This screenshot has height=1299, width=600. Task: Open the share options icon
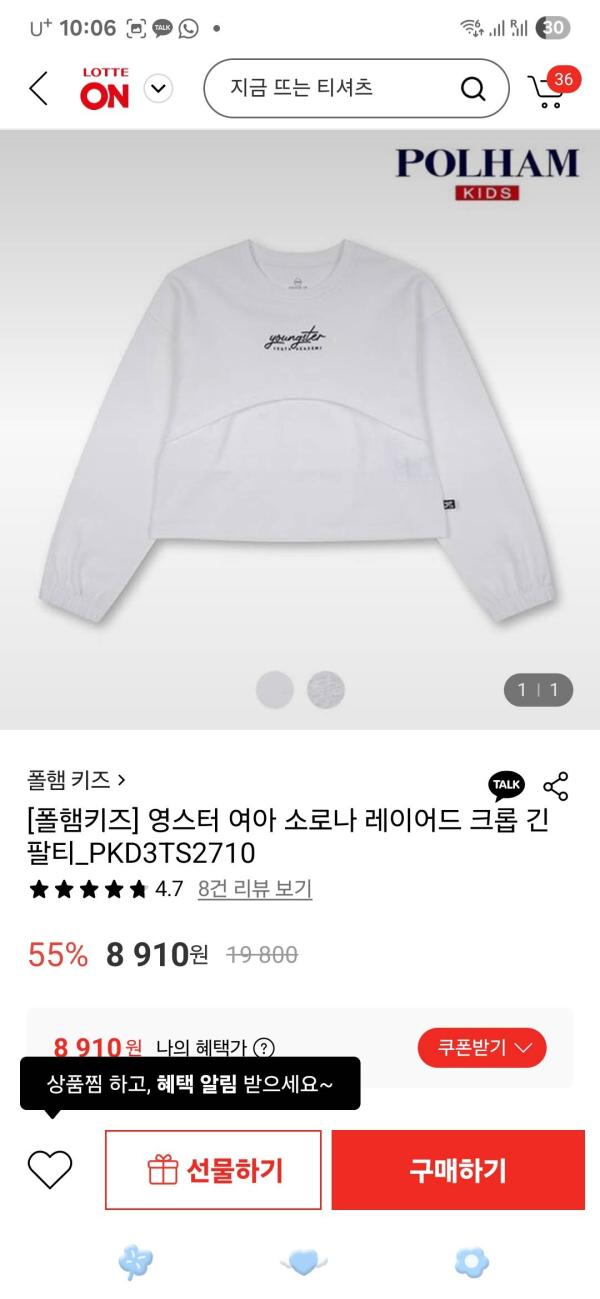click(x=556, y=785)
